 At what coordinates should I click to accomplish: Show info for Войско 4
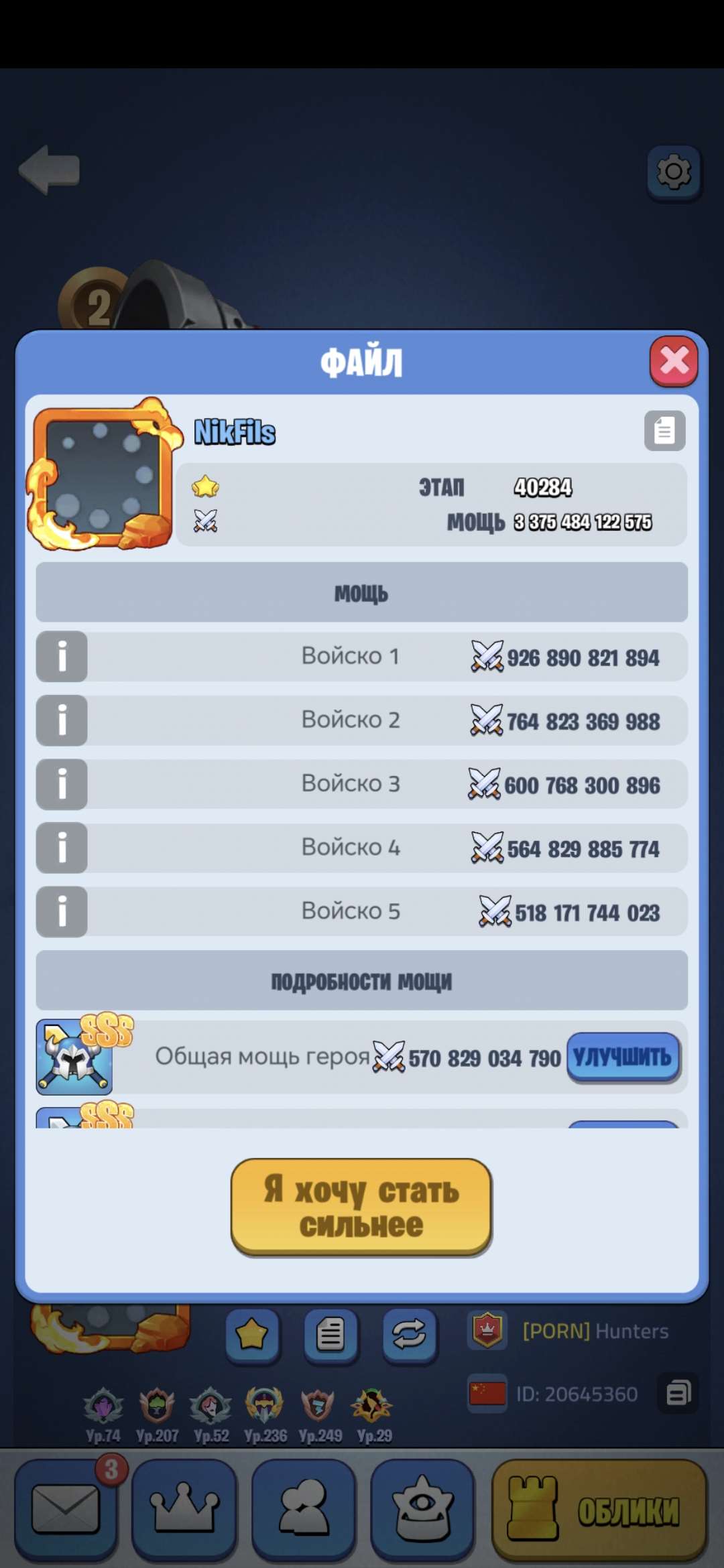[62, 848]
